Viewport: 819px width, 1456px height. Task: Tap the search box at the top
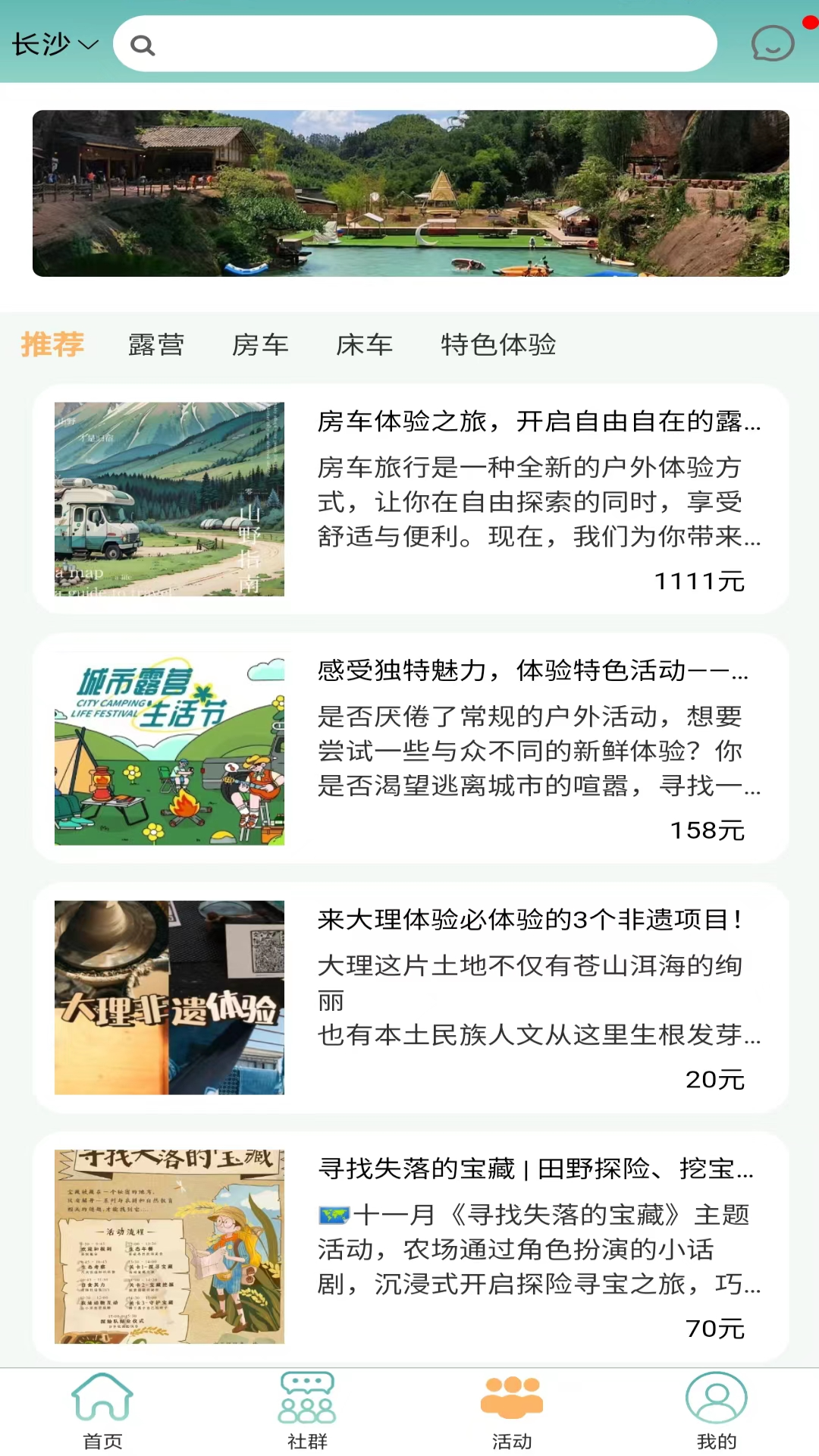tap(415, 44)
